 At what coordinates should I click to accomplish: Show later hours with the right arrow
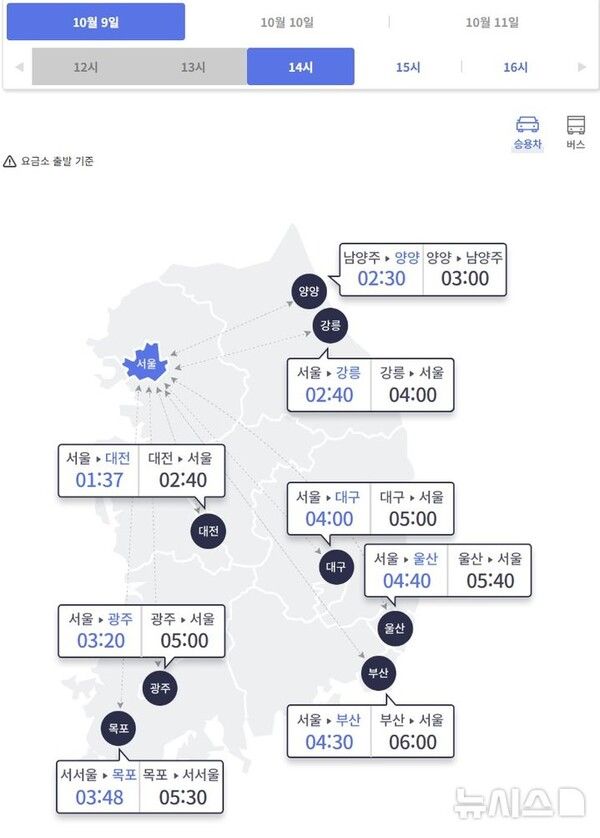[x=582, y=67]
